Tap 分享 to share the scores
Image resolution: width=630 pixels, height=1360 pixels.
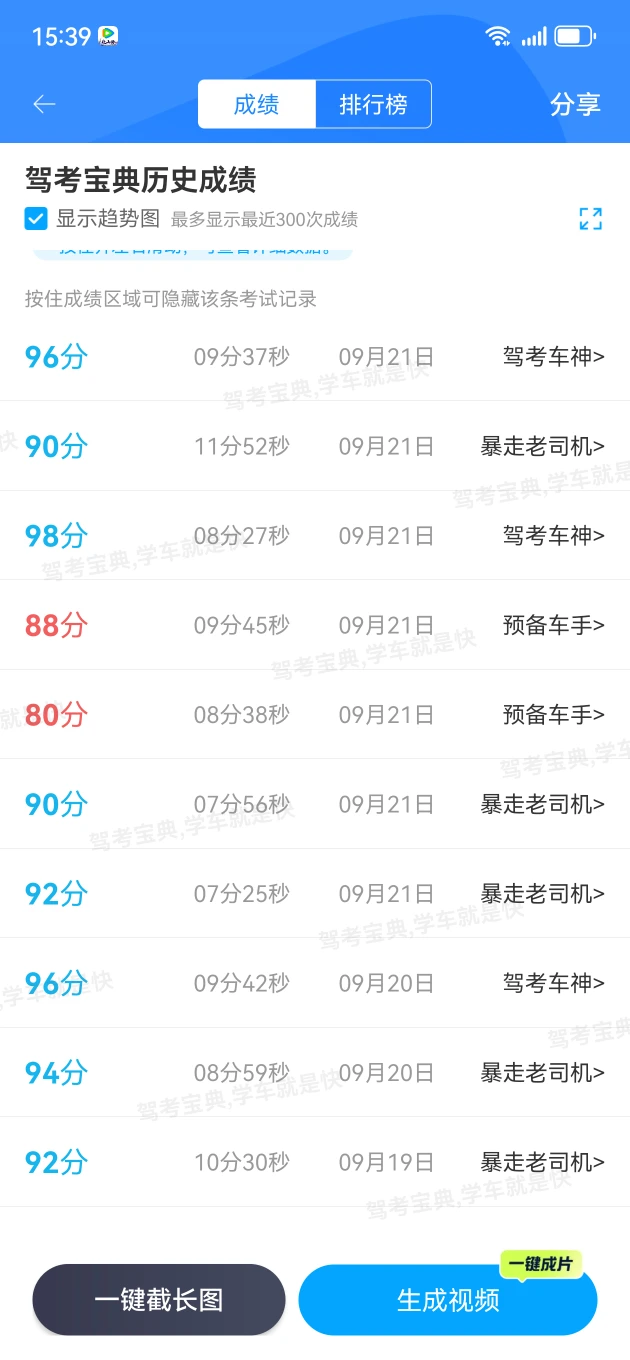[575, 104]
